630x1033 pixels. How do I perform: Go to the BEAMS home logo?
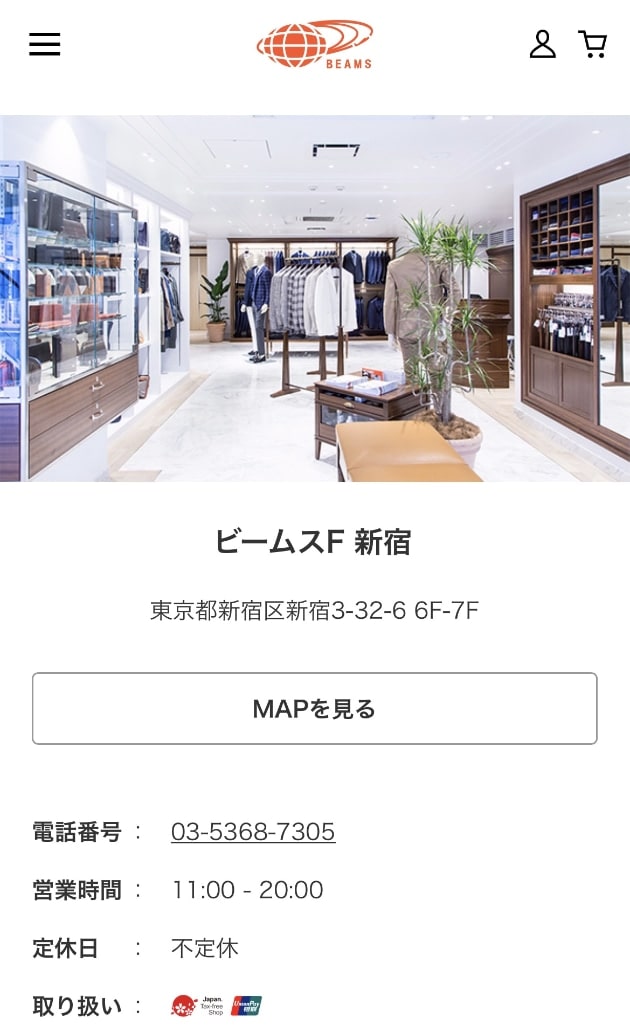[x=314, y=44]
